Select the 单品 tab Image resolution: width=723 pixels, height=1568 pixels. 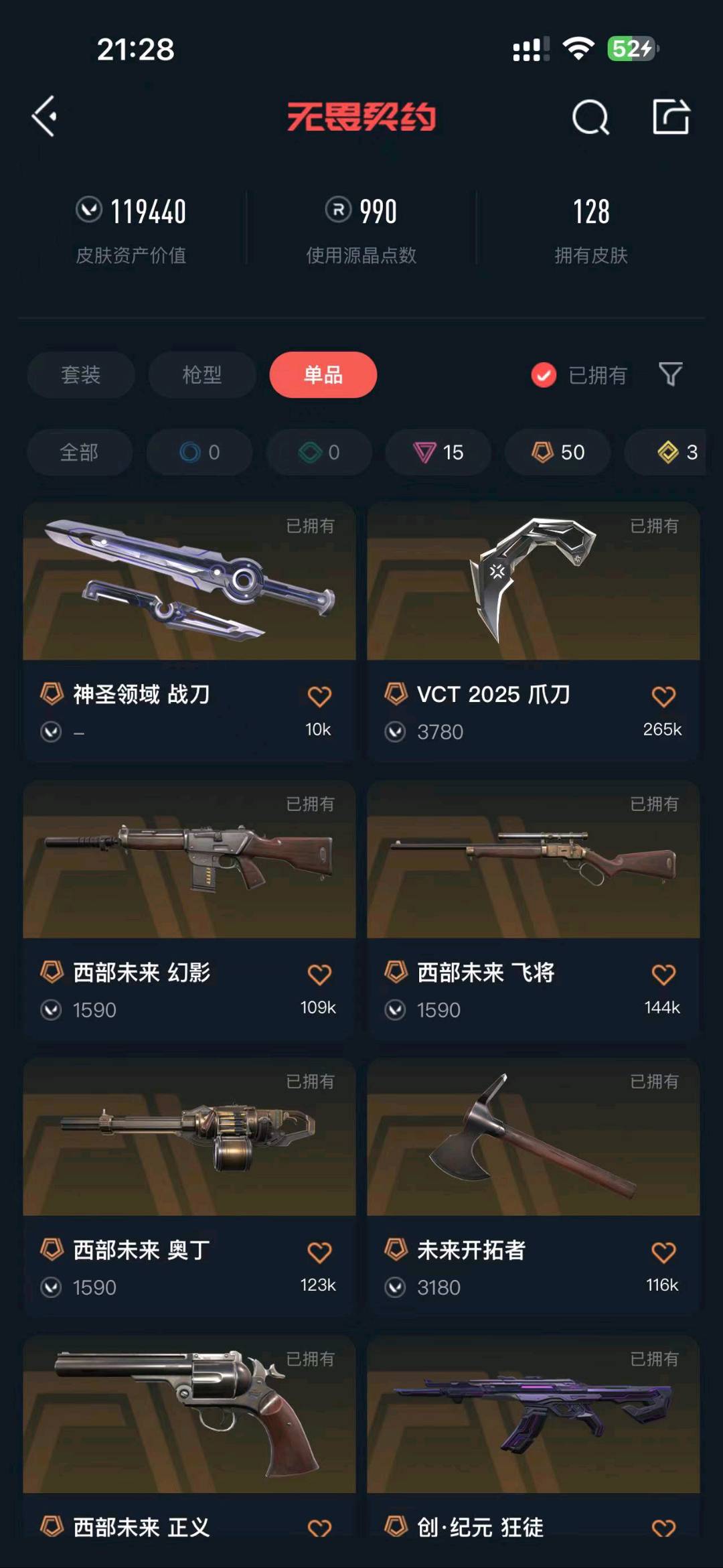323,374
